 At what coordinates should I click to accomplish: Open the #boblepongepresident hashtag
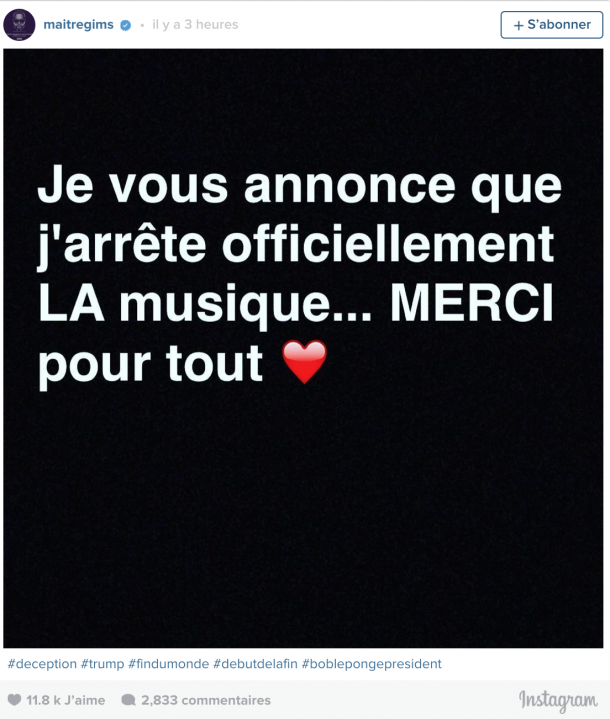click(x=371, y=664)
